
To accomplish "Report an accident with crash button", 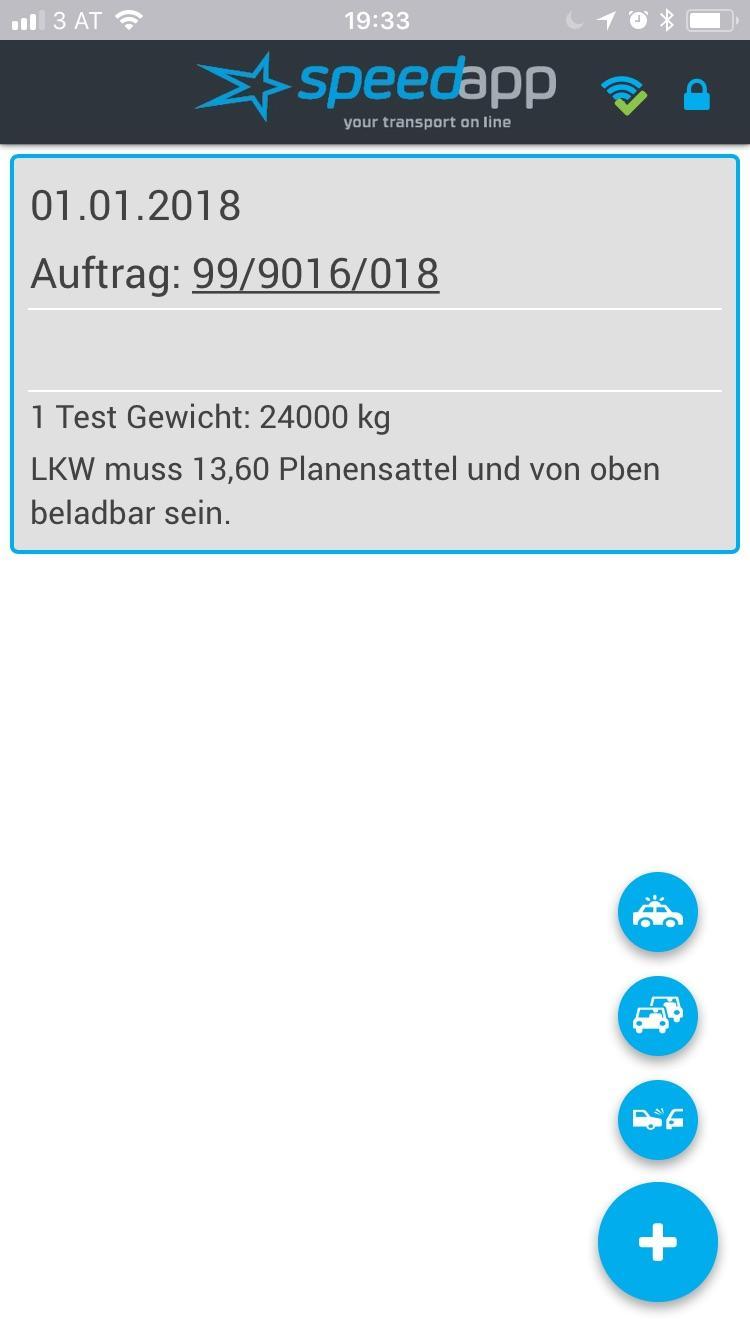I will pos(658,1120).
